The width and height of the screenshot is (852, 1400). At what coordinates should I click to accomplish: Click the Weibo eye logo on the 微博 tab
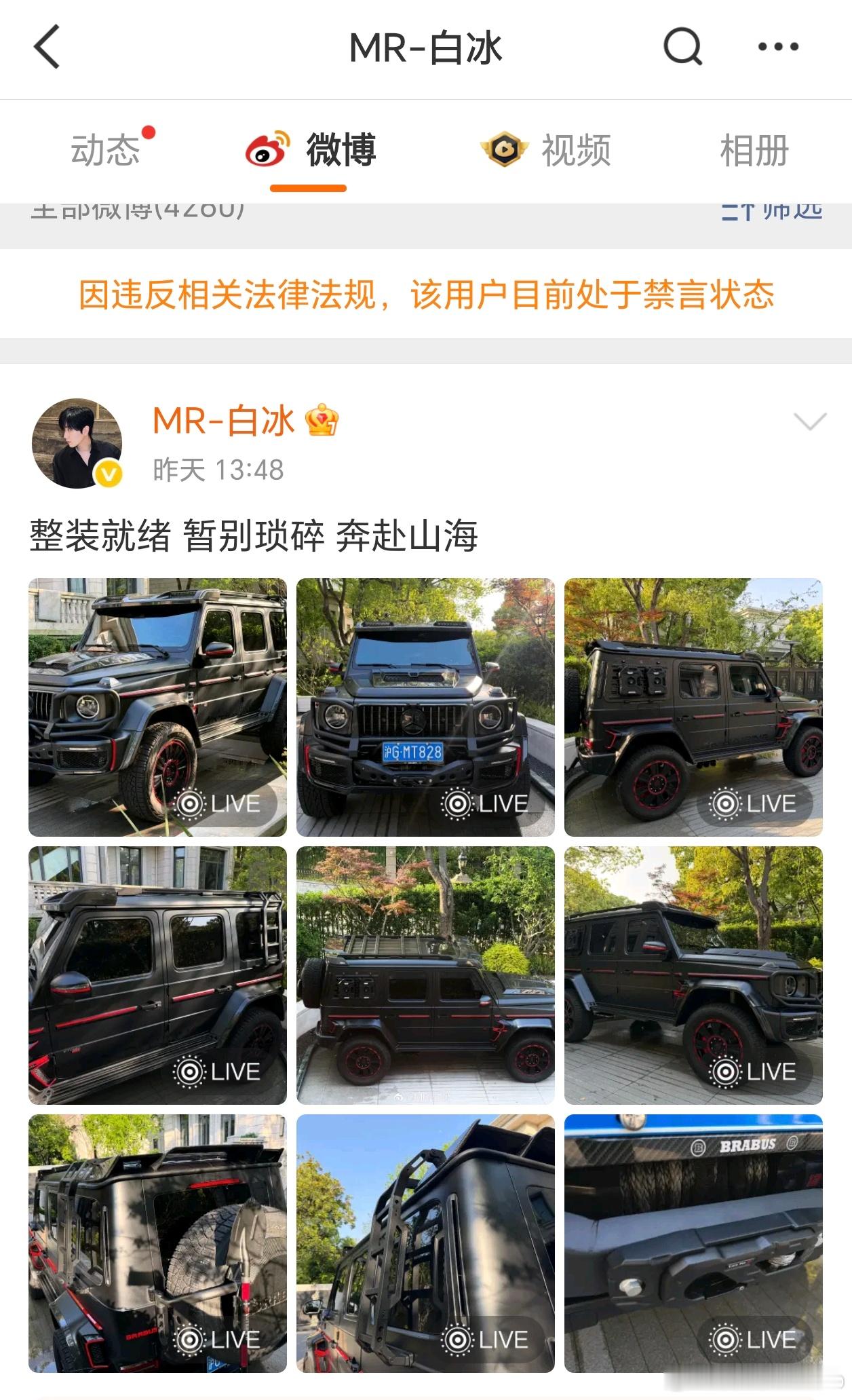(267, 149)
